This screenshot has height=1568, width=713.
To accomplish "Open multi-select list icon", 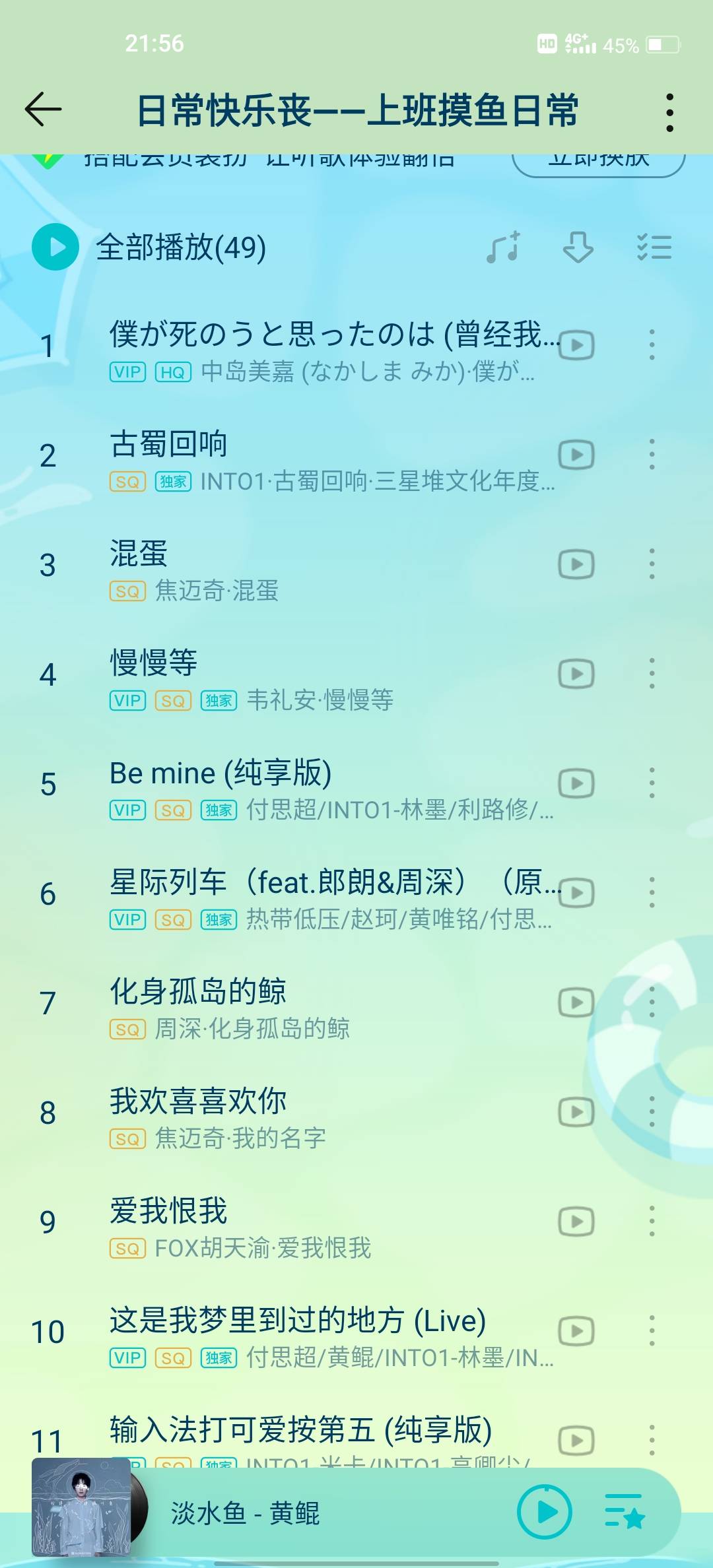I will point(654,247).
